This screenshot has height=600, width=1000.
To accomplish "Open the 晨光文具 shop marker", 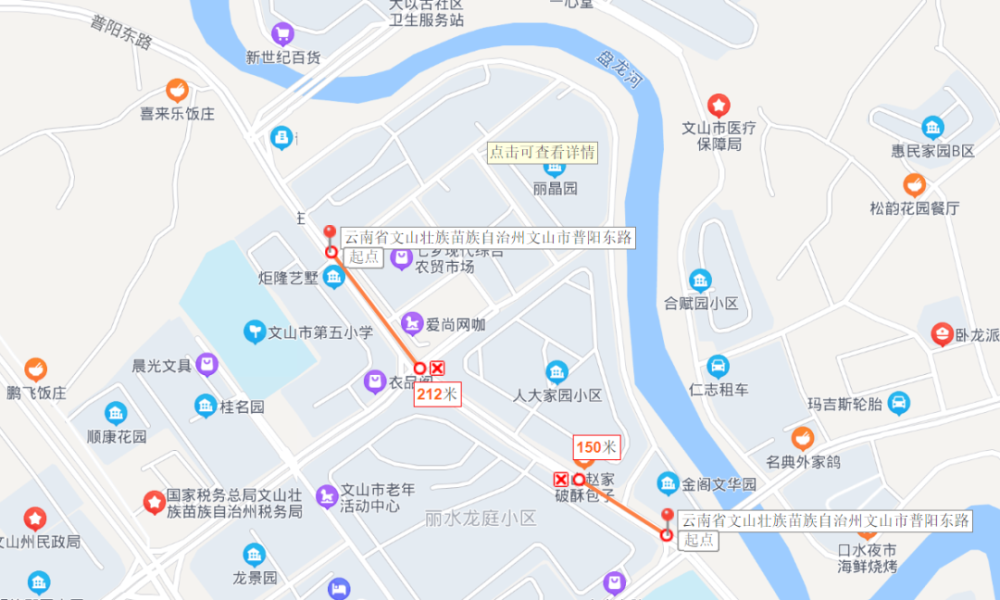I will (x=207, y=365).
